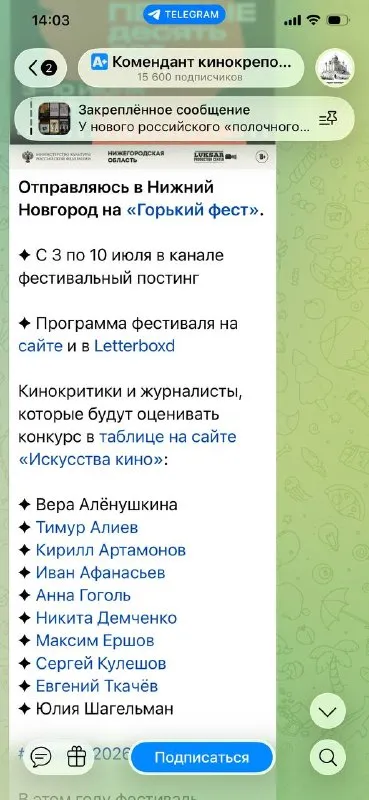The width and height of the screenshot is (369, 800).
Task: Open Кирилл Артамонов link
Action: pyautogui.click(x=111, y=550)
